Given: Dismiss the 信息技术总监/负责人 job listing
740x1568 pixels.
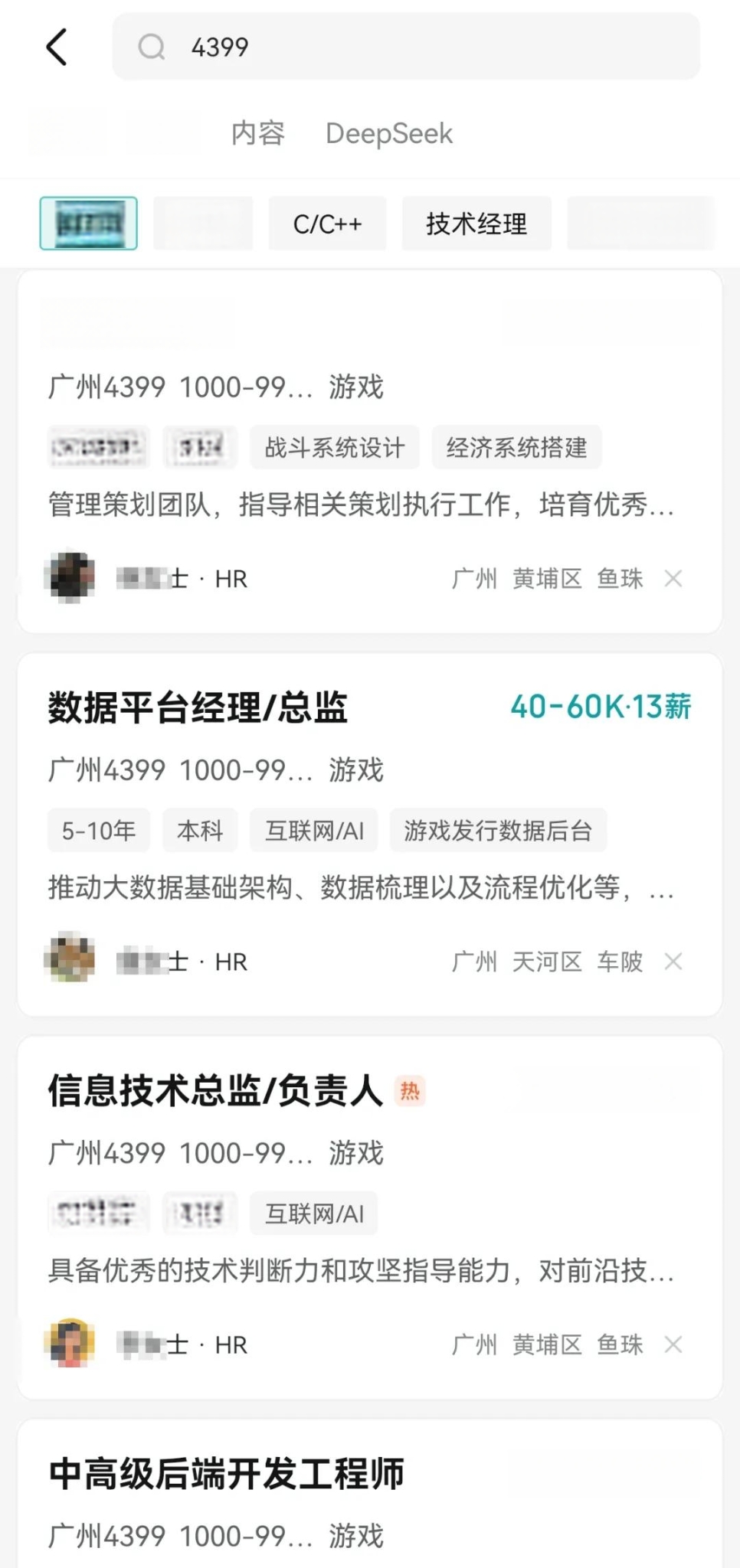Looking at the screenshot, I should pyautogui.click(x=673, y=1344).
